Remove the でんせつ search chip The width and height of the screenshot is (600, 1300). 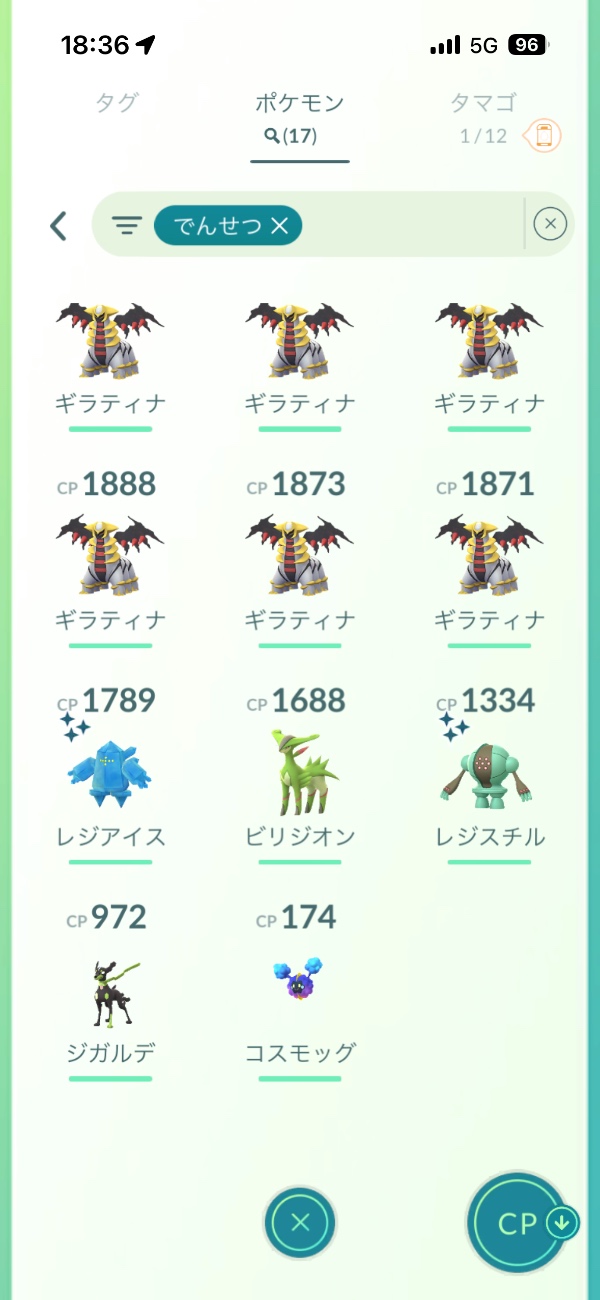tap(279, 226)
